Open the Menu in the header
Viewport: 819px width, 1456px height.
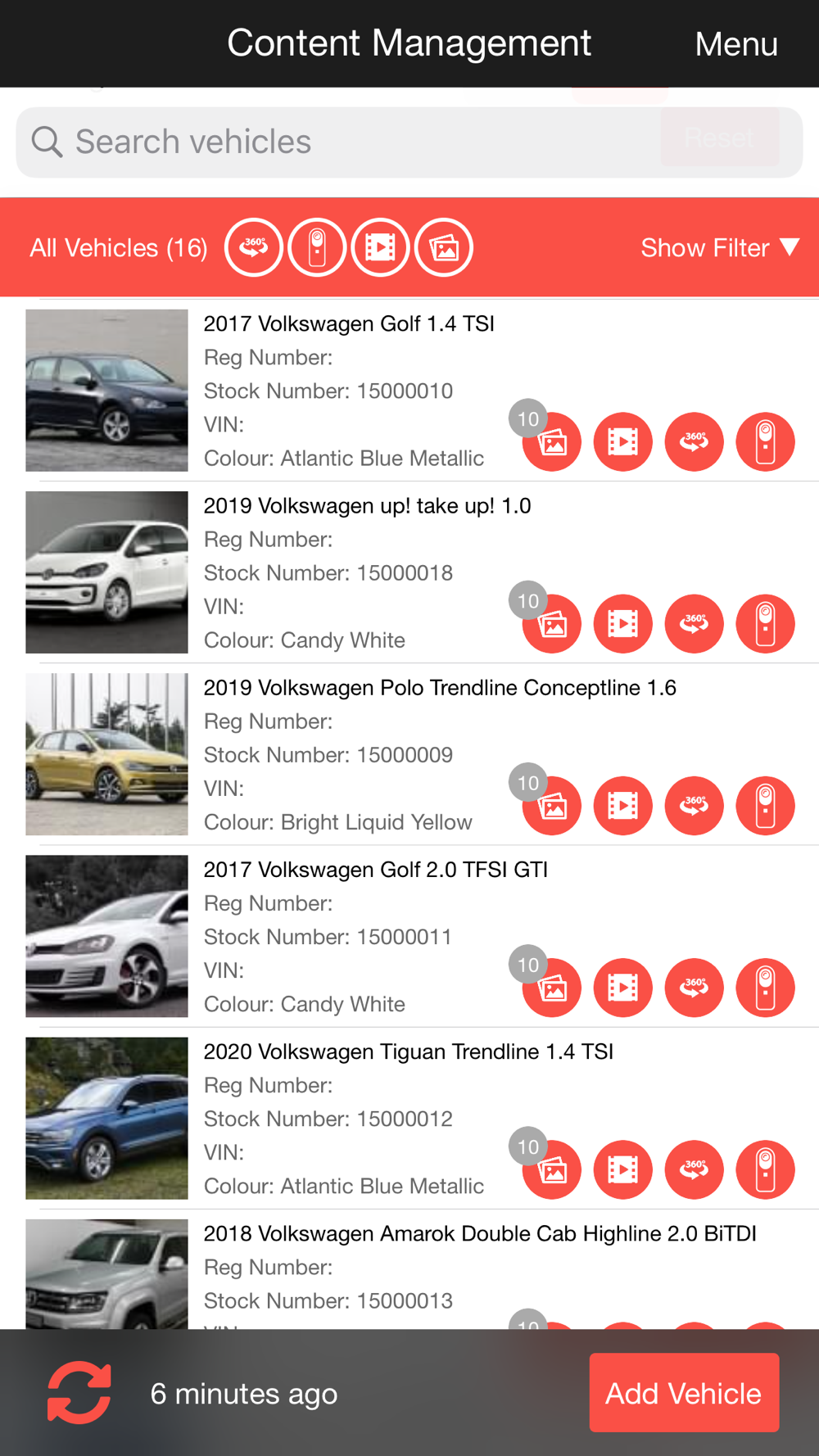[735, 44]
